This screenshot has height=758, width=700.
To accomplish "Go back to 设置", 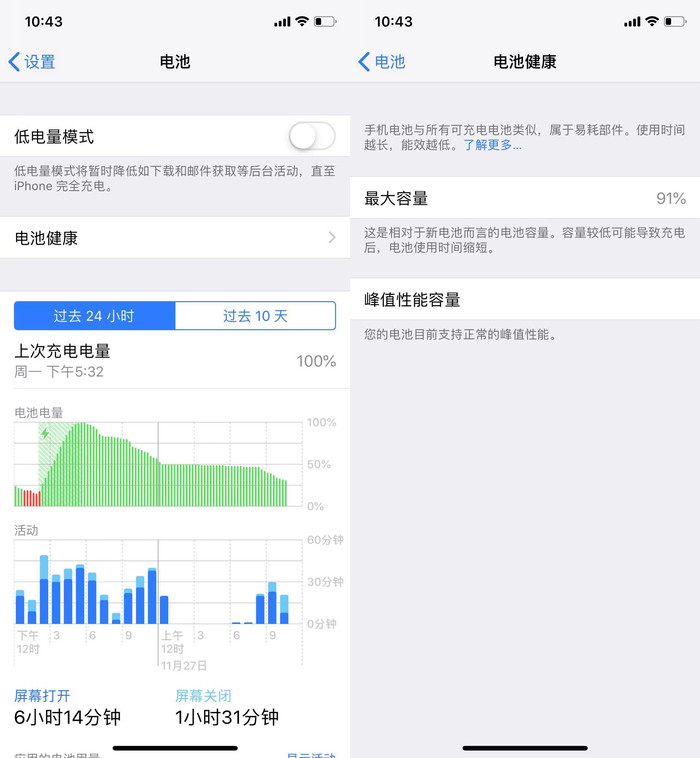I will pos(32,62).
